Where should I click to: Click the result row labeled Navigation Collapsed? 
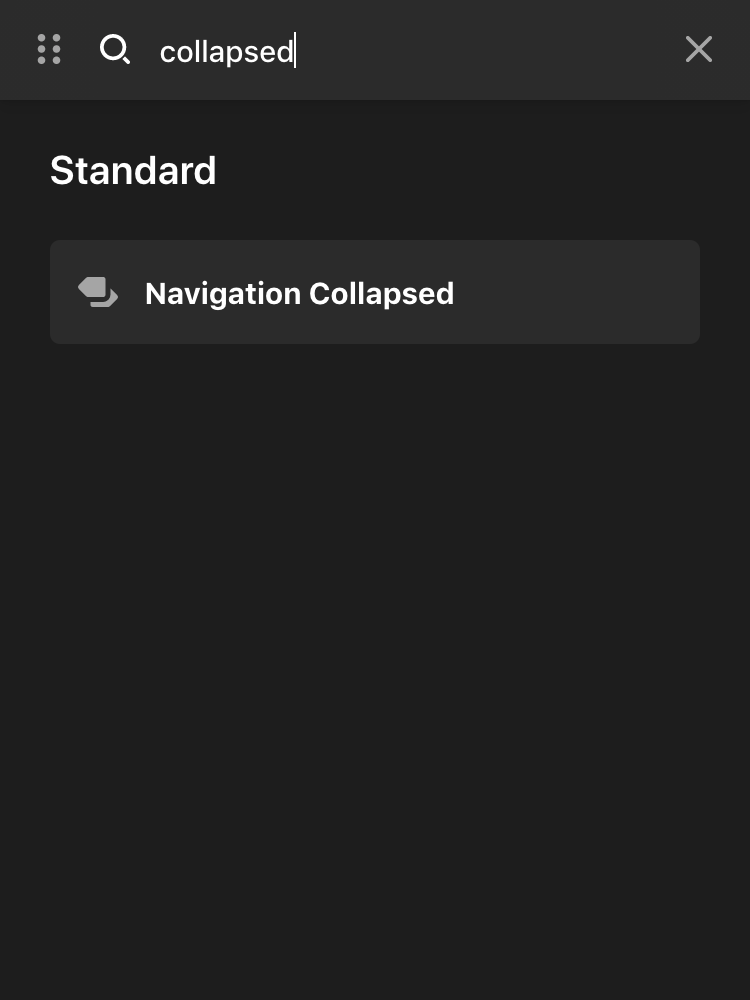(x=375, y=292)
